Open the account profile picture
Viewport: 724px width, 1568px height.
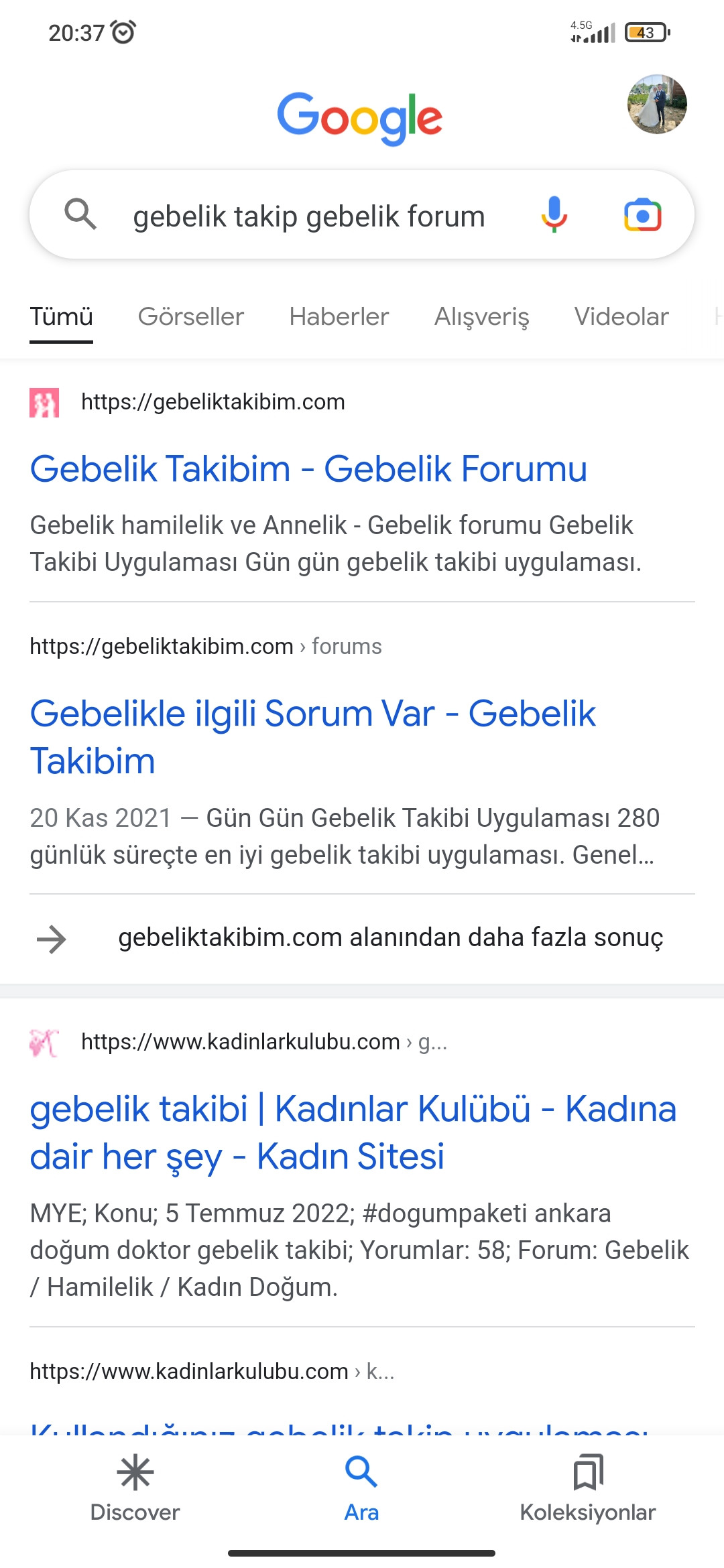(x=656, y=105)
